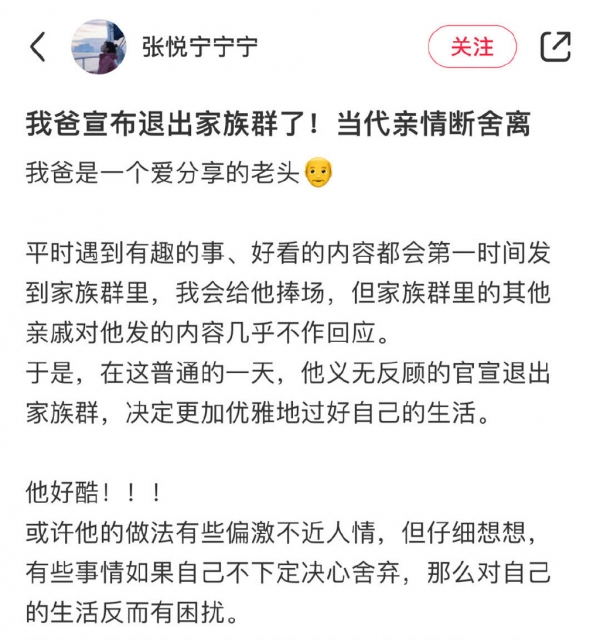Share this post

coord(555,47)
